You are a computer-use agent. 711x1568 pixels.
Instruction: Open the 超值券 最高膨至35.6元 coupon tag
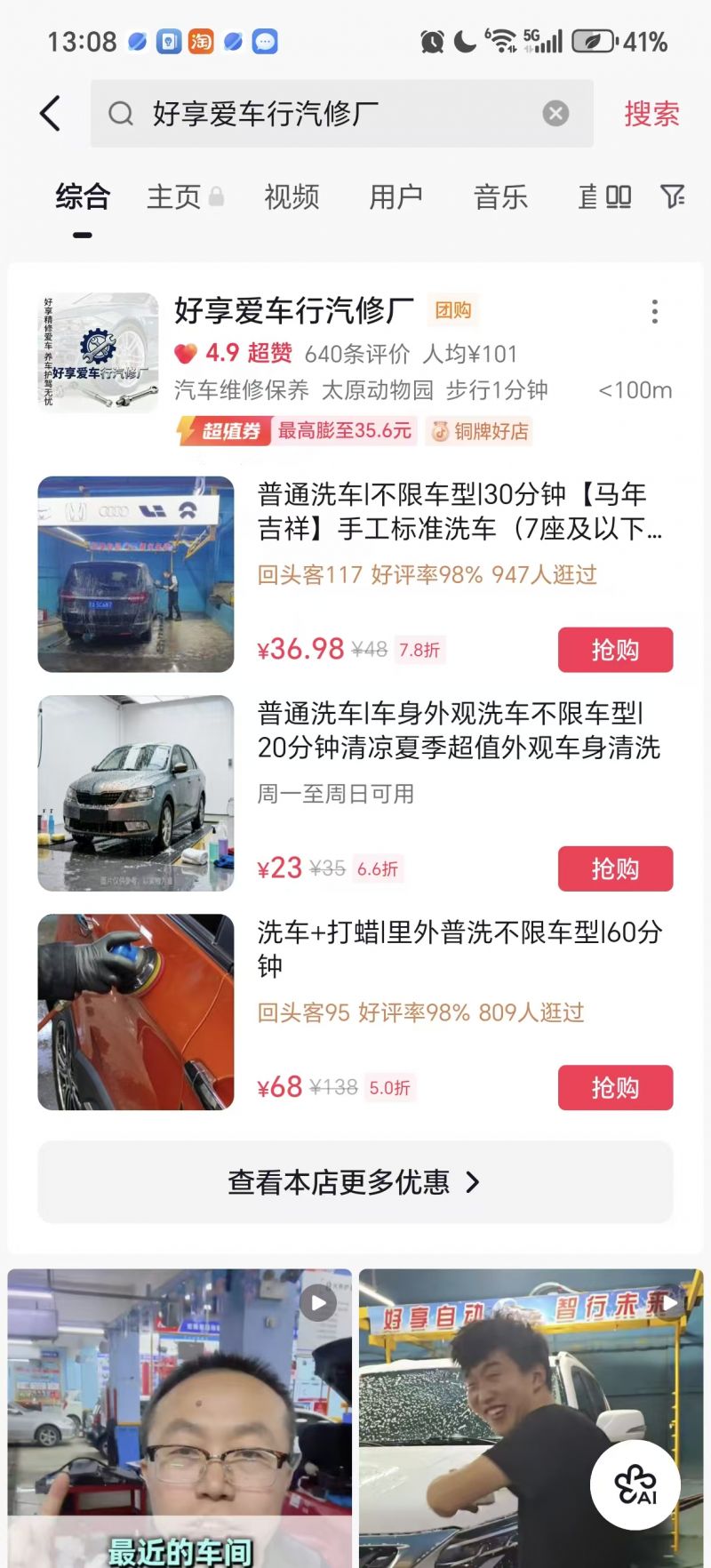coord(297,431)
